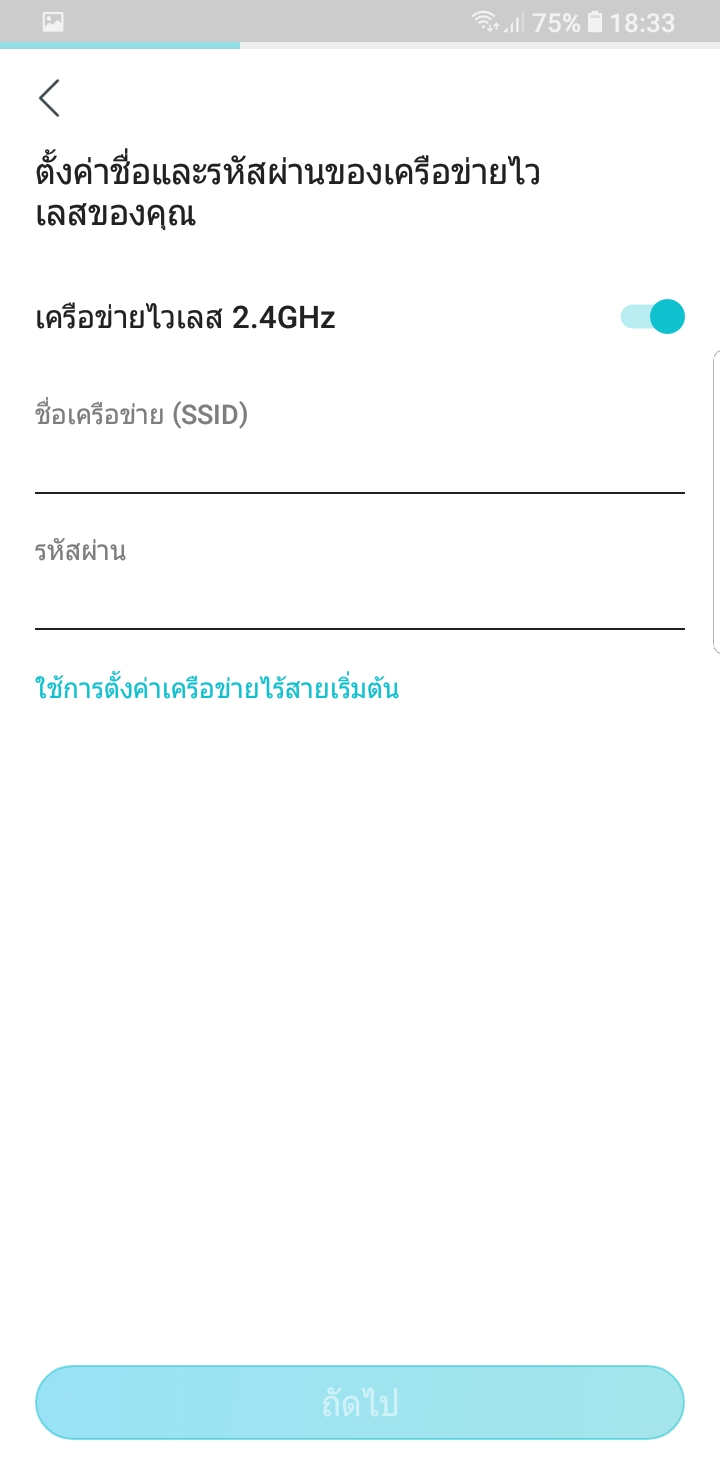Image resolution: width=720 pixels, height=1480 pixels.
Task: Tap the network name (SSID) field
Action: click(359, 462)
